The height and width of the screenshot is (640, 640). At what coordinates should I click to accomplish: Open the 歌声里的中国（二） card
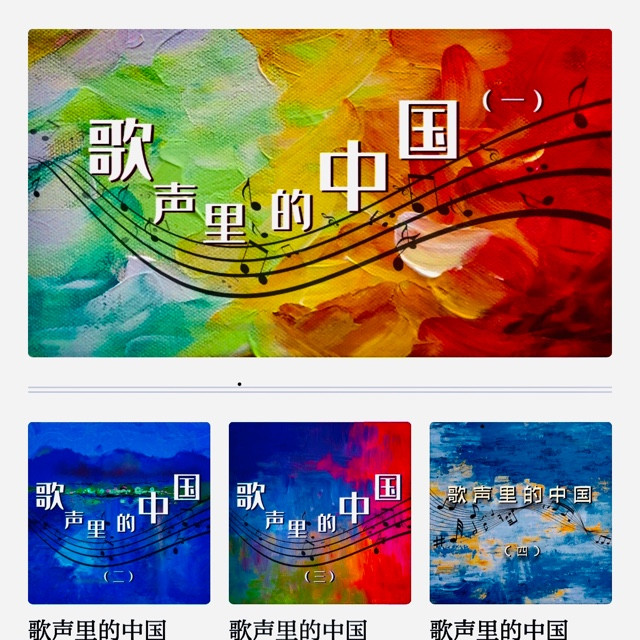[119, 513]
